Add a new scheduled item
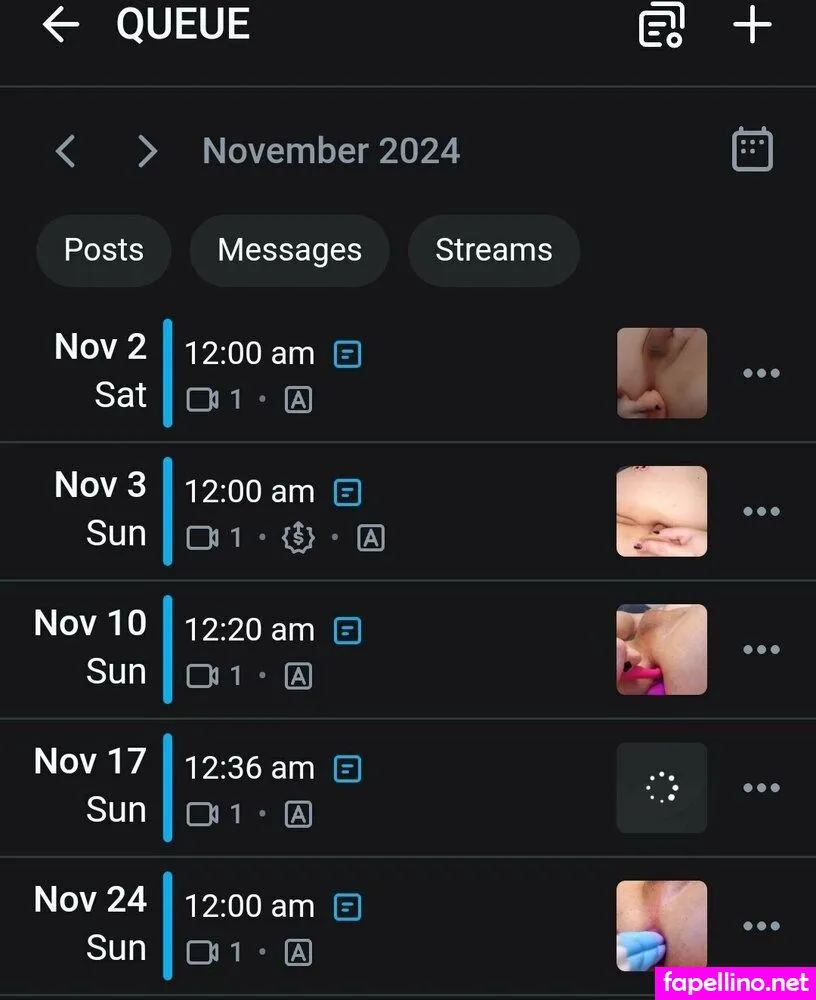Screen dimensions: 816x1000 752,26
